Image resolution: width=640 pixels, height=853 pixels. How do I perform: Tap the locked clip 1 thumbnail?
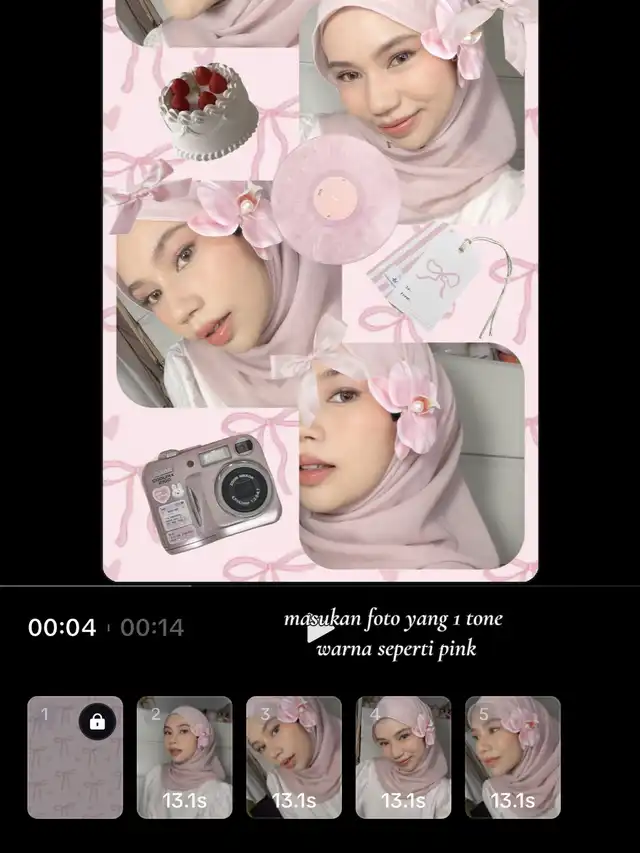click(75, 757)
